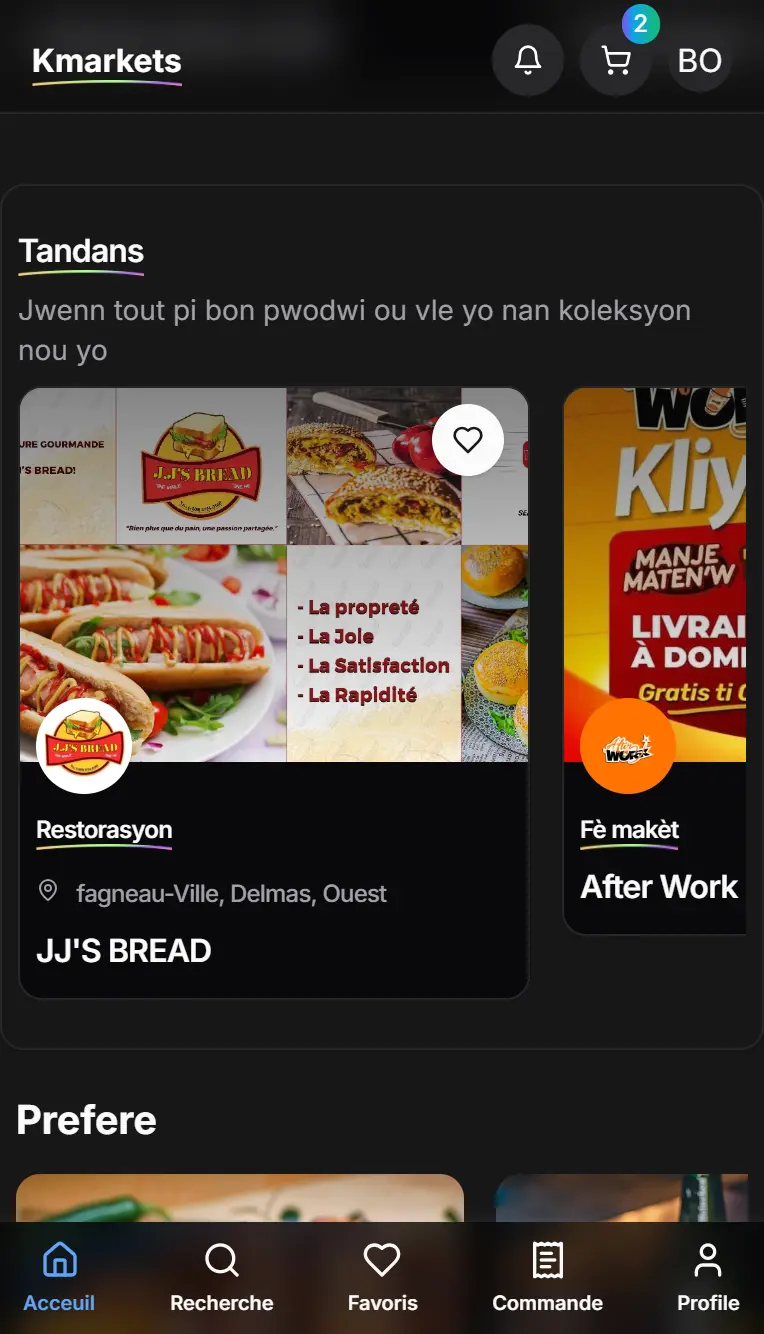Switch to the Recherche tab
This screenshot has width=764, height=1334.
click(222, 1277)
